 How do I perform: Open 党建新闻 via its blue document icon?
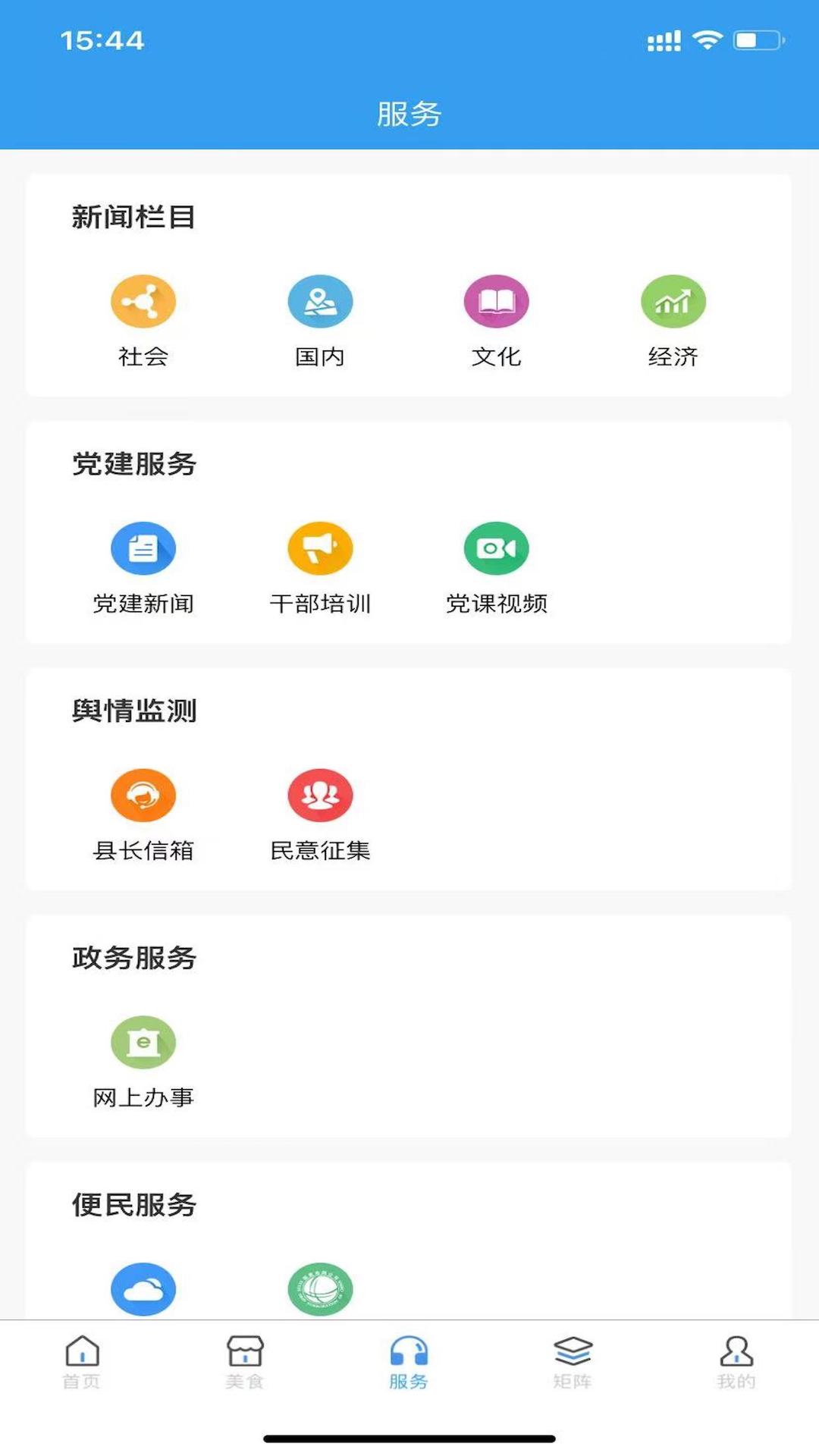[x=144, y=548]
